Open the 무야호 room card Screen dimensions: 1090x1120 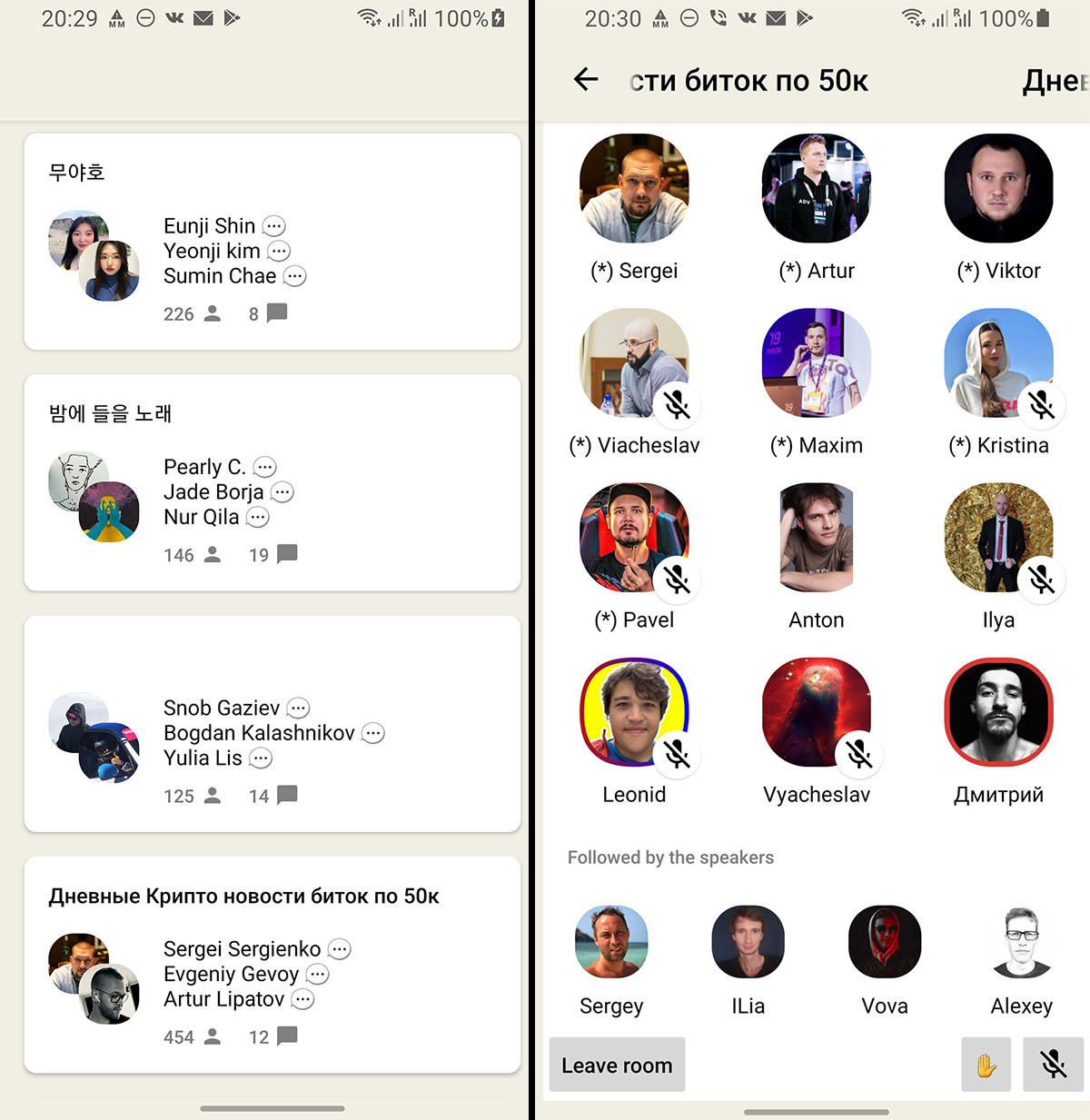pos(272,242)
